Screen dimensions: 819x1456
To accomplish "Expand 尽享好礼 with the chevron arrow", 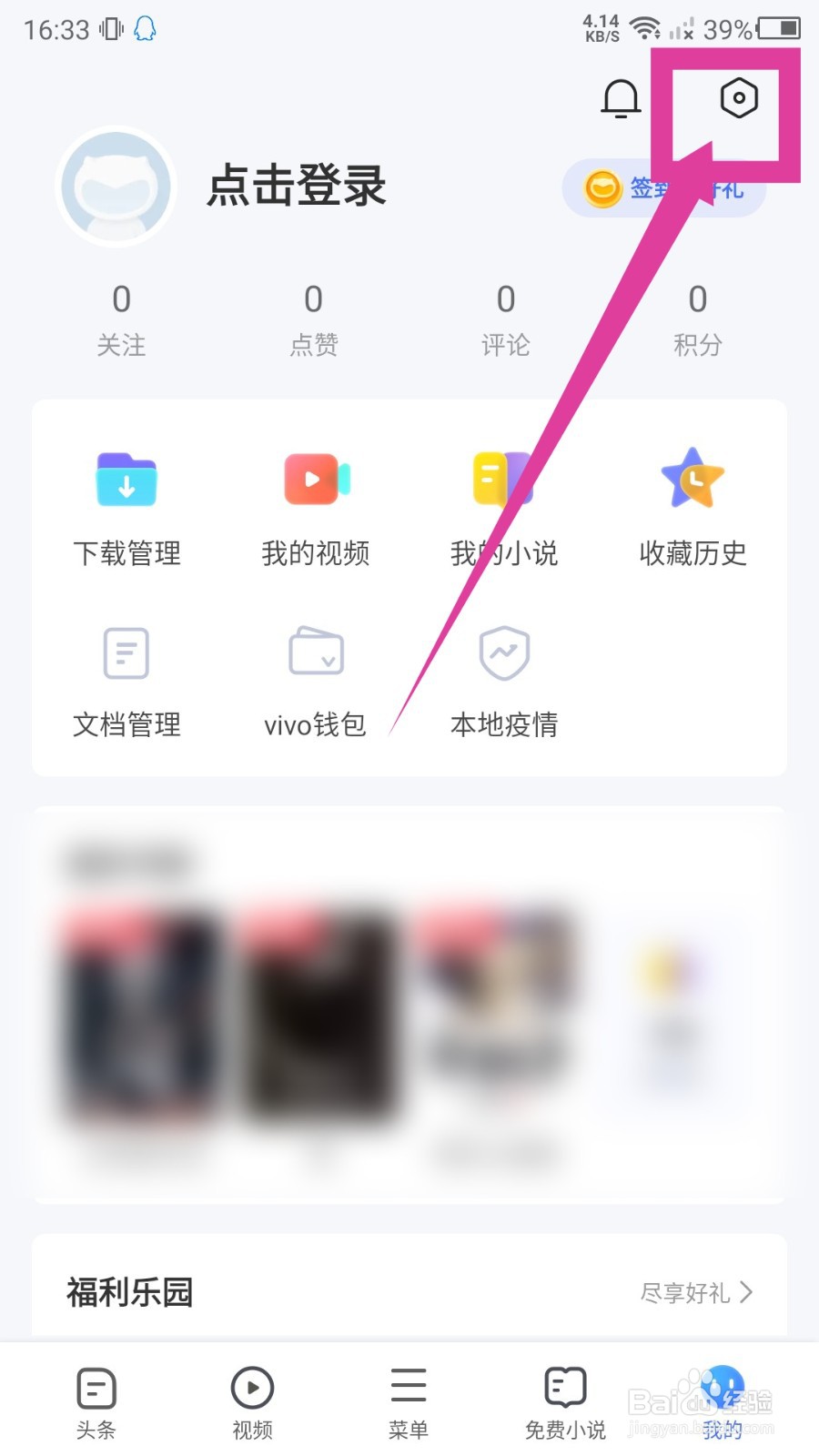I will (699, 1292).
